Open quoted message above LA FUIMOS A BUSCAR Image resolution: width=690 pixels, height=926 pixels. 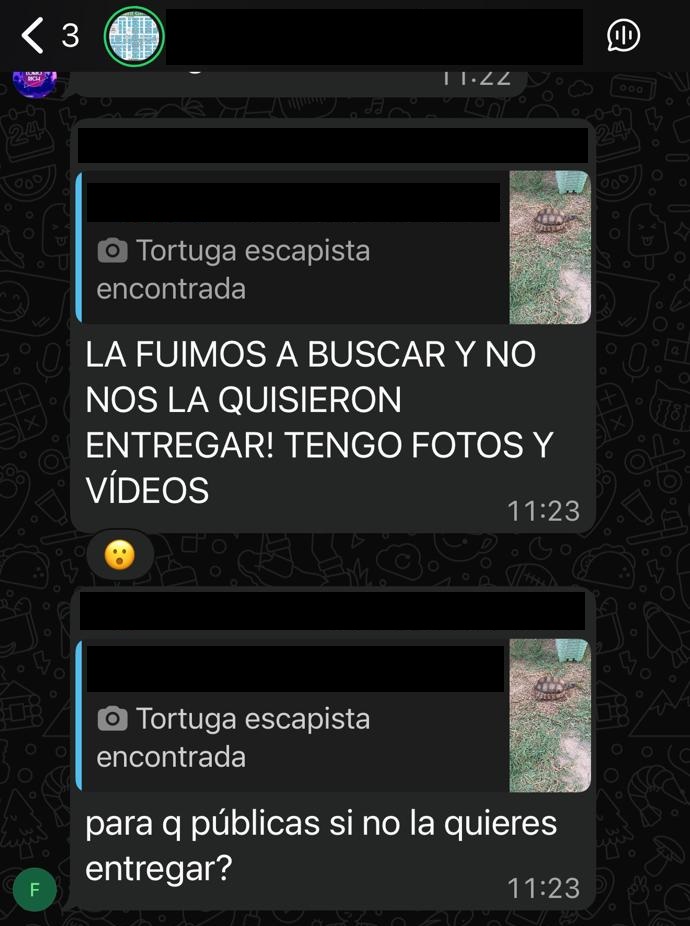[334, 247]
